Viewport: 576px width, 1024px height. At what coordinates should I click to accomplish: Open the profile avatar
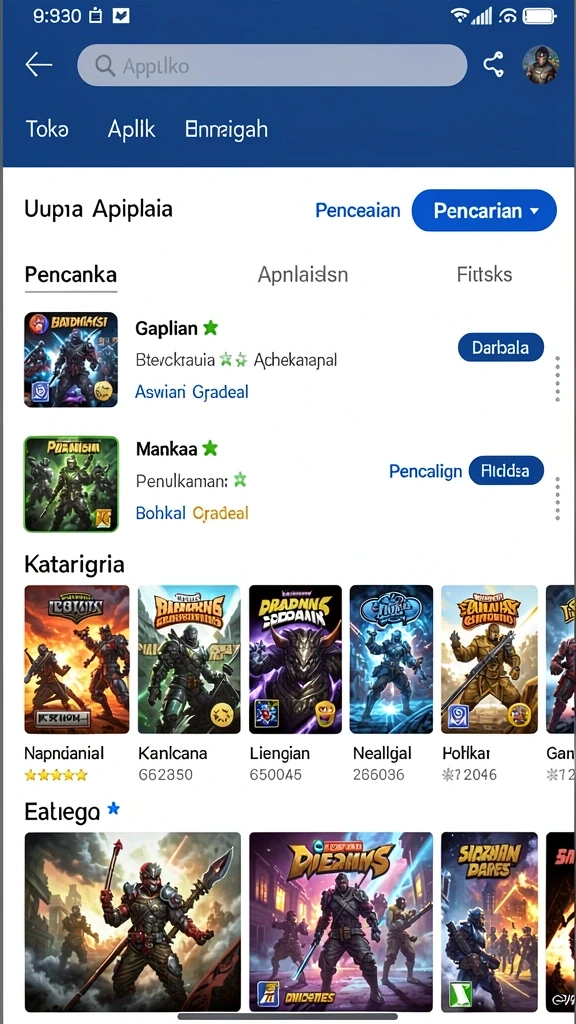541,65
